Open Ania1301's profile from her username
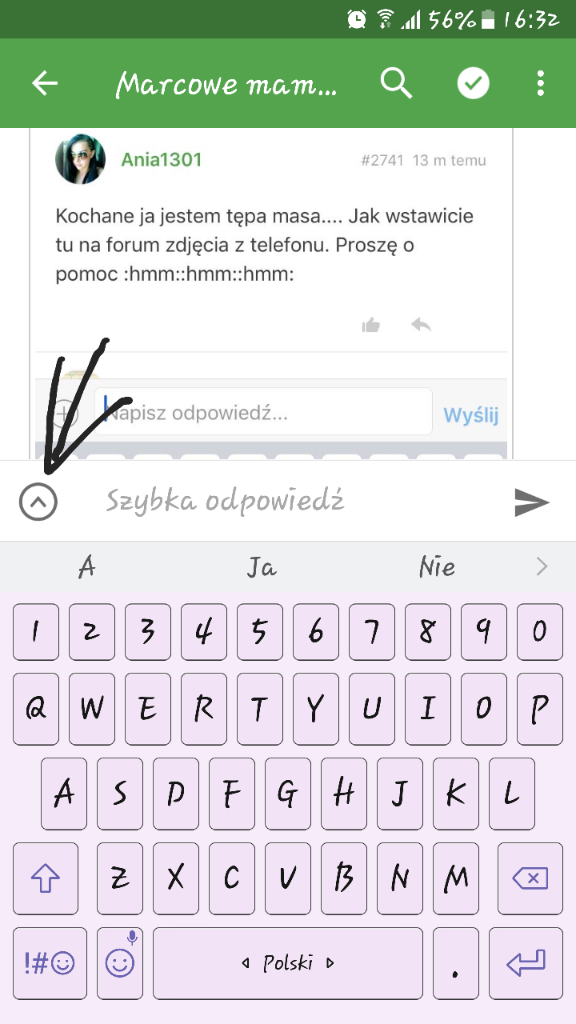Screen dimensions: 576x1024 coord(161,160)
